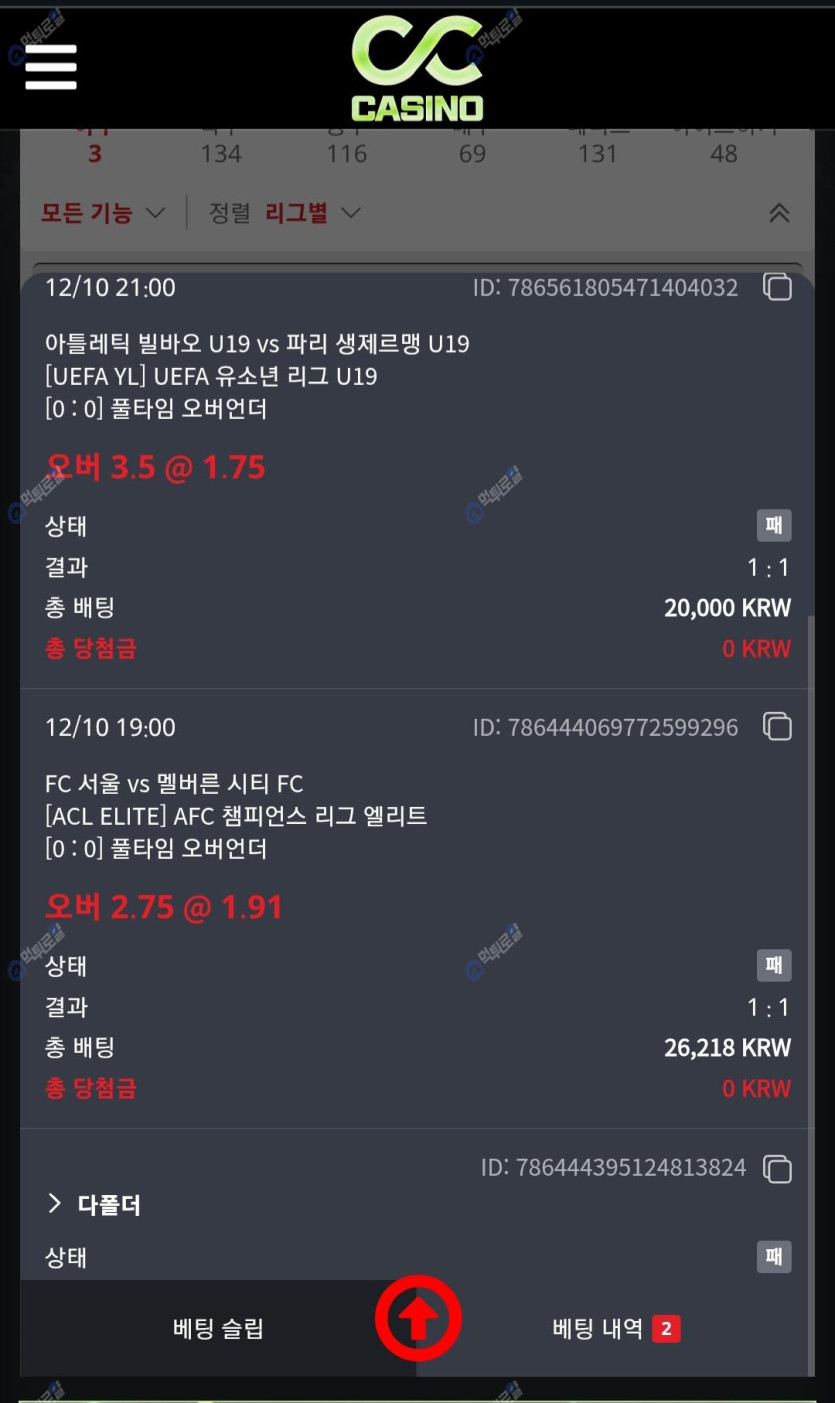Image resolution: width=835 pixels, height=1403 pixels.
Task: Switch to the 베팅 슬립 tab
Action: [x=218, y=1329]
